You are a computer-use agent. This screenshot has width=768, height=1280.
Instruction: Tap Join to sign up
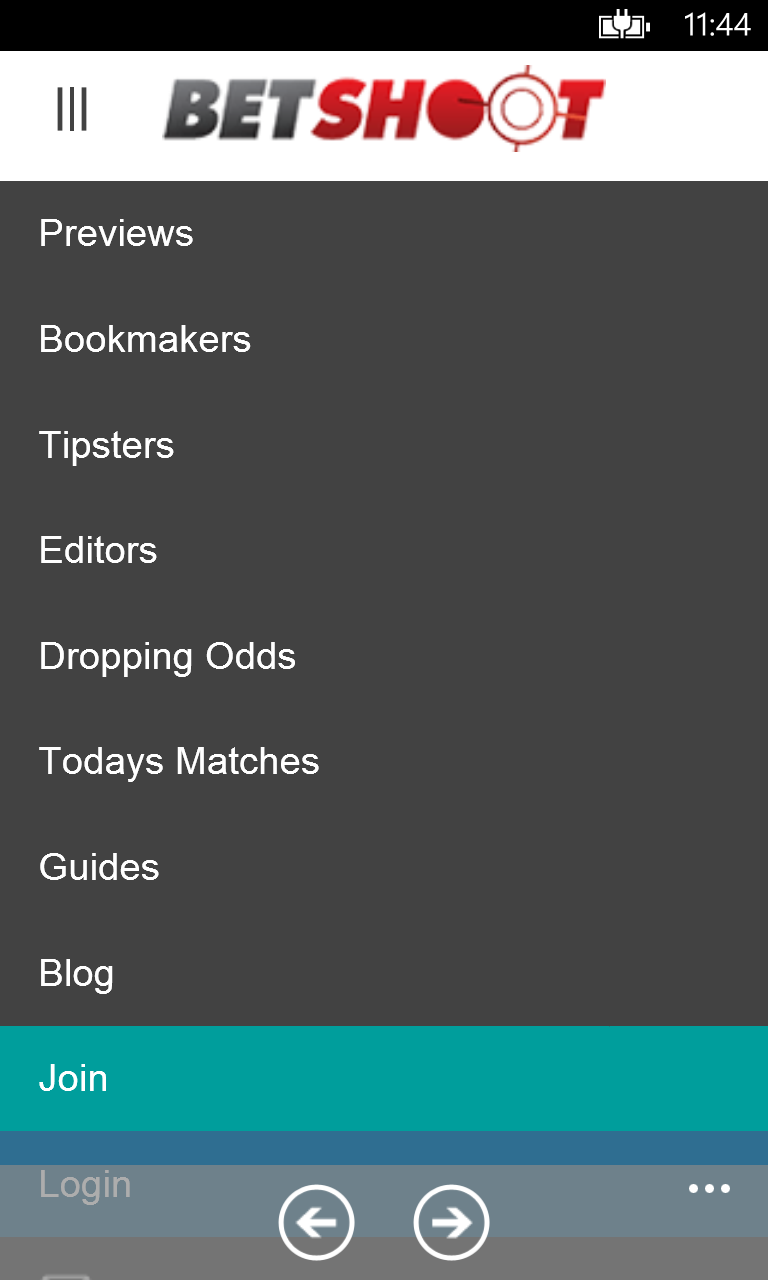tap(73, 1078)
